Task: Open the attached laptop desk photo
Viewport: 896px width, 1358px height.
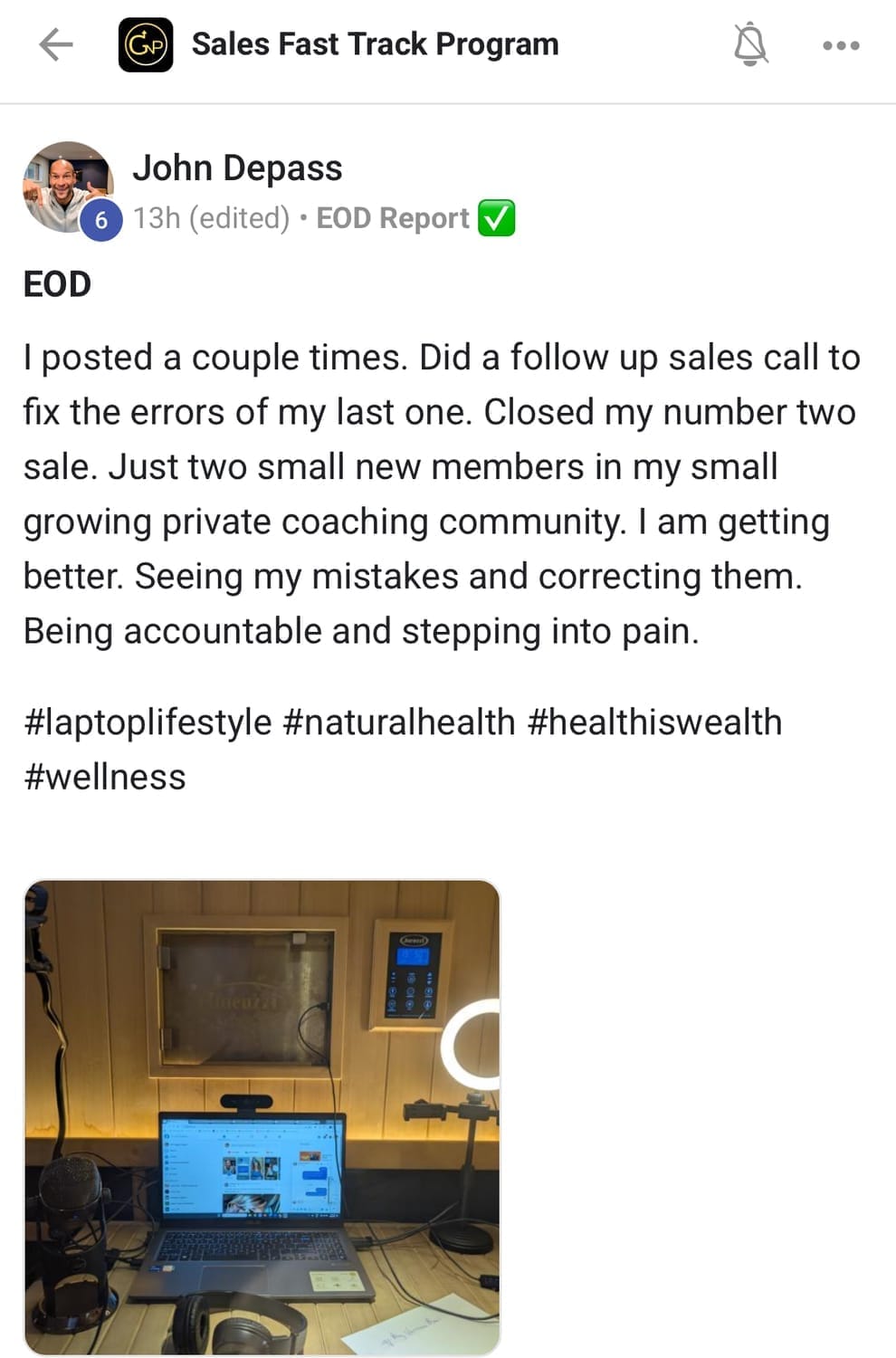Action: [262, 1116]
